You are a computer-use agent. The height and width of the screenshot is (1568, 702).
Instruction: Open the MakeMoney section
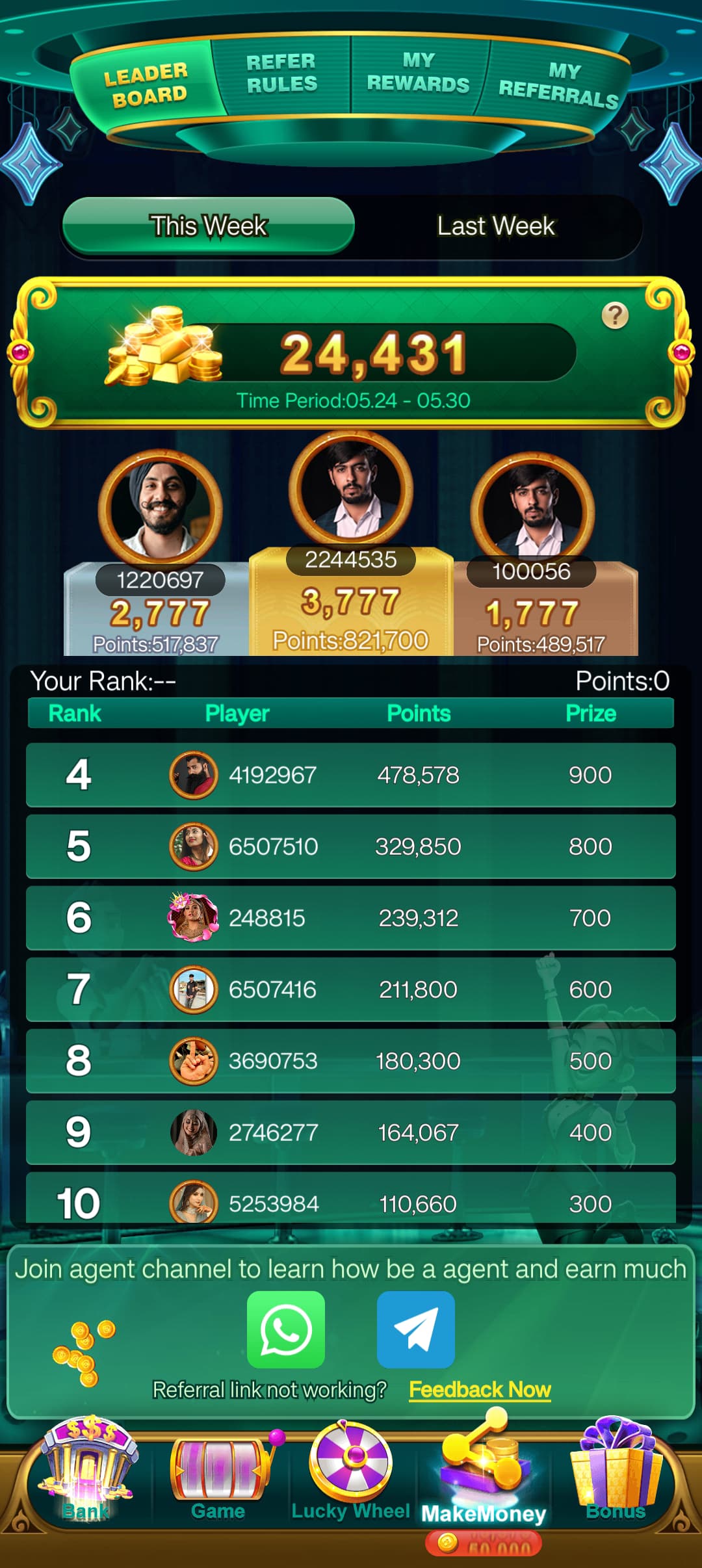tap(484, 1469)
